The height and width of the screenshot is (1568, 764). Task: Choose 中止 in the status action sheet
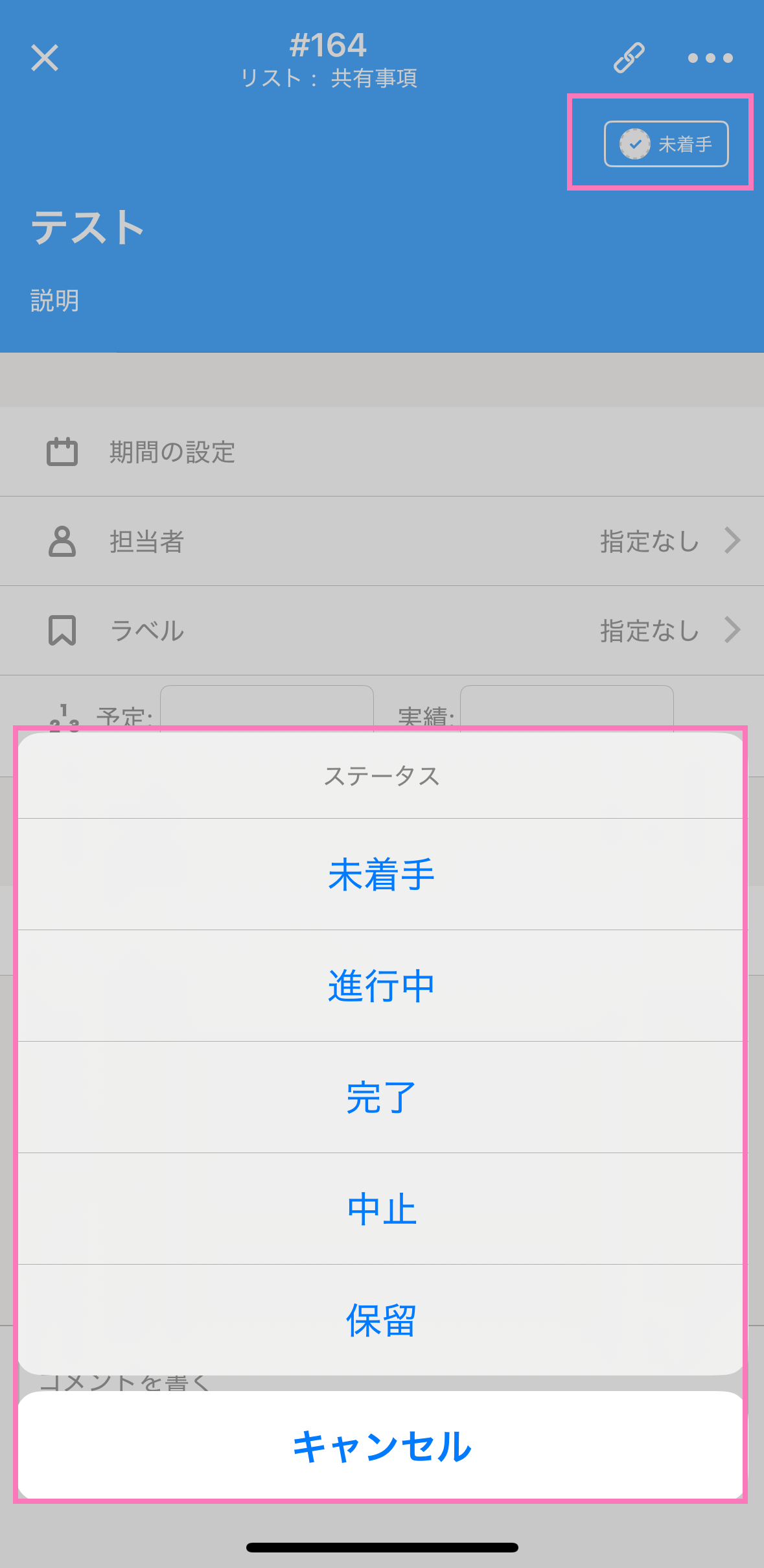(x=382, y=1208)
